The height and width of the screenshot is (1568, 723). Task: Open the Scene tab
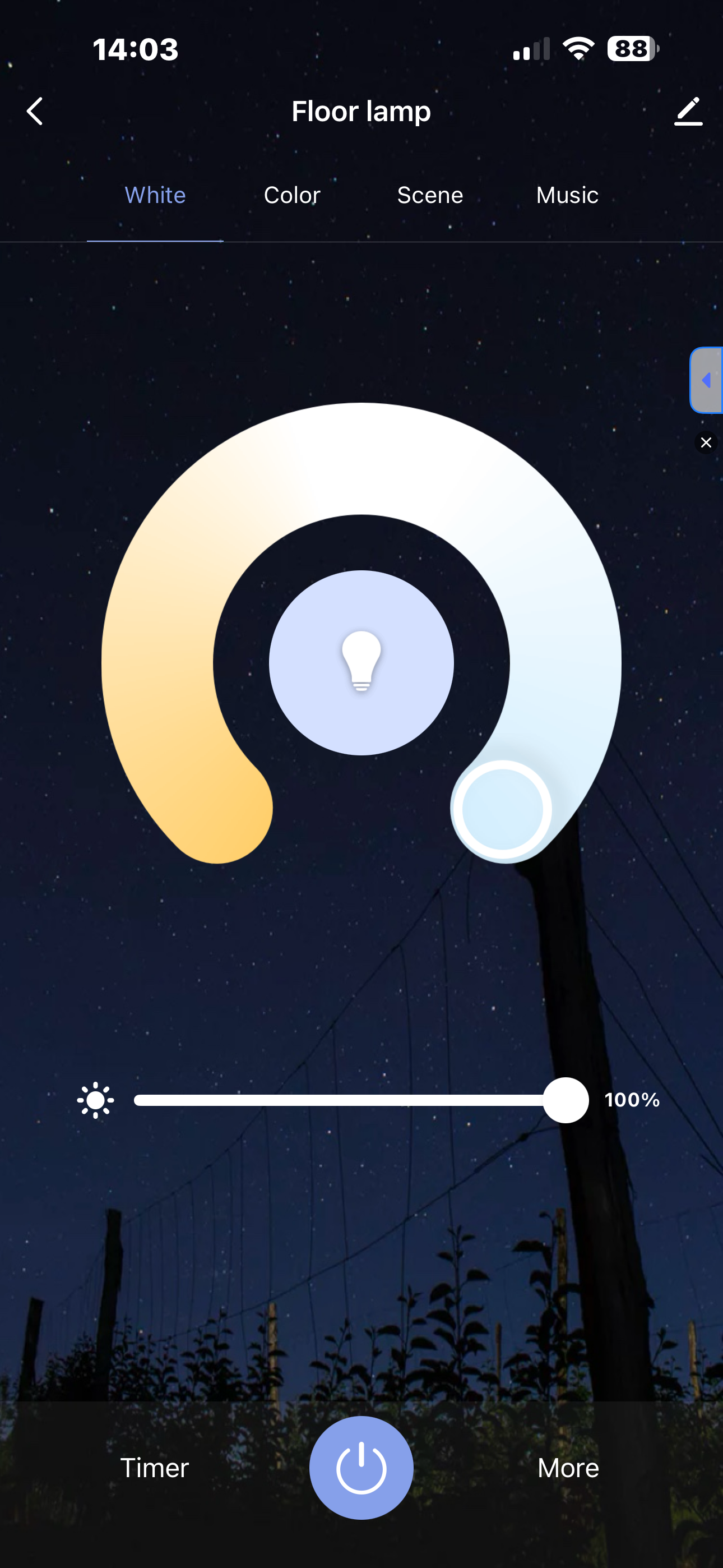click(430, 195)
